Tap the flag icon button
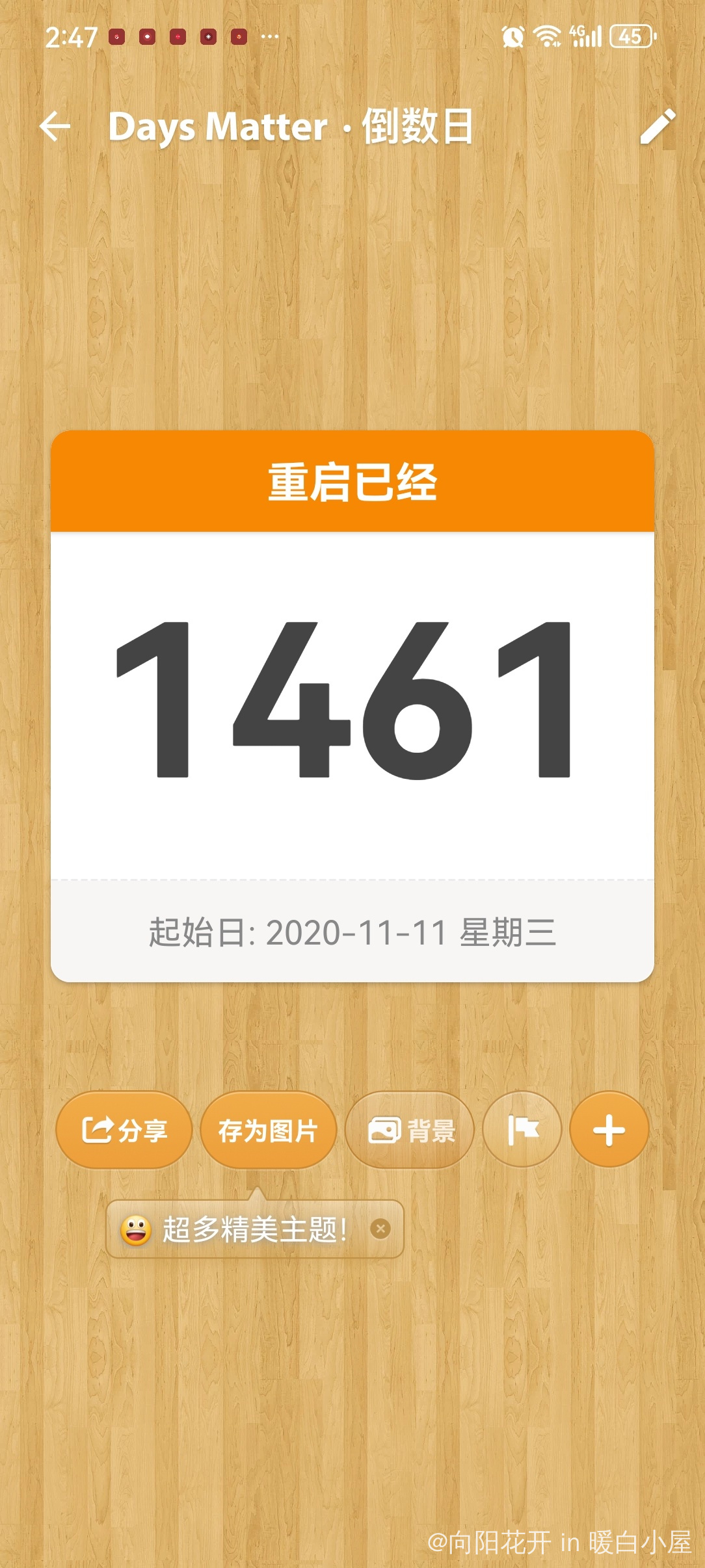 coord(522,1130)
